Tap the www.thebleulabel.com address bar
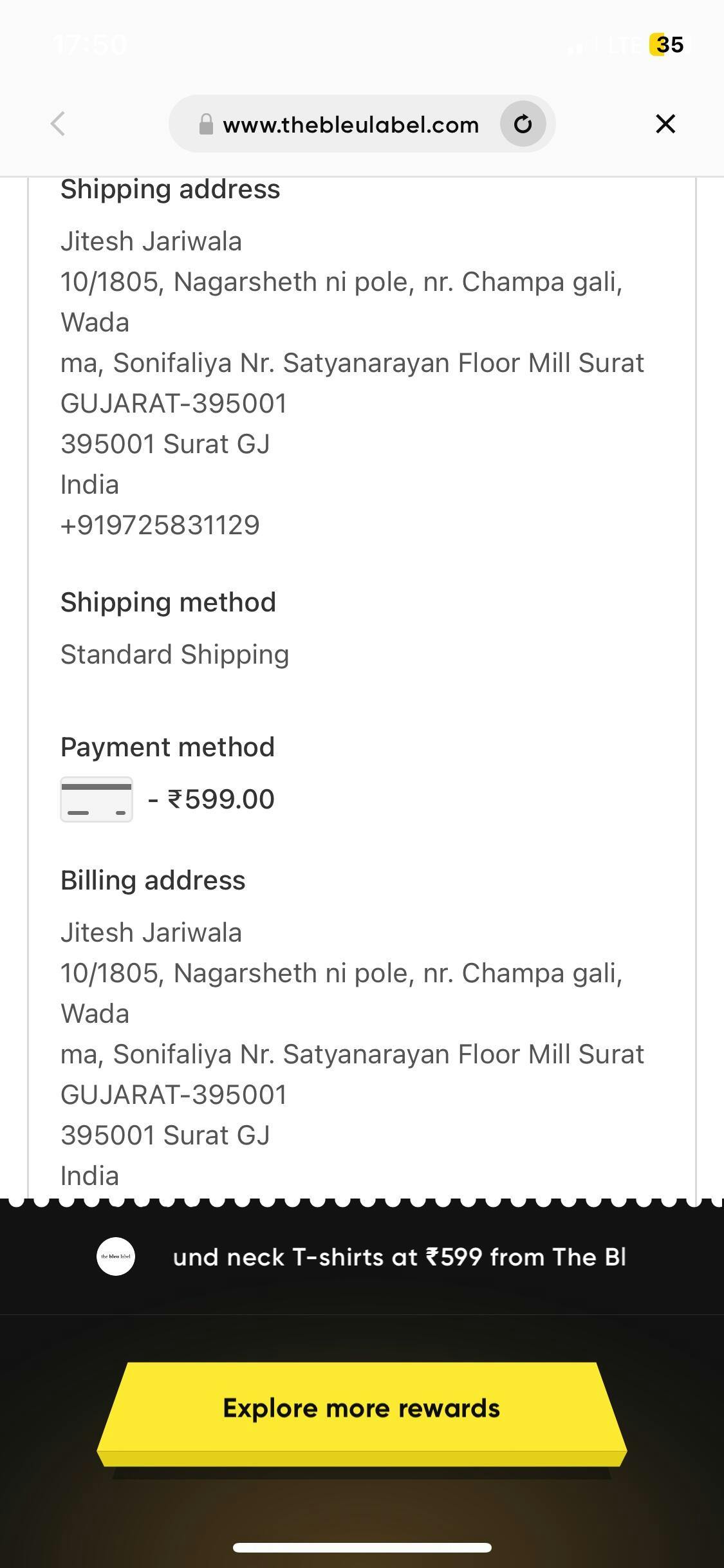724x1568 pixels. point(350,124)
